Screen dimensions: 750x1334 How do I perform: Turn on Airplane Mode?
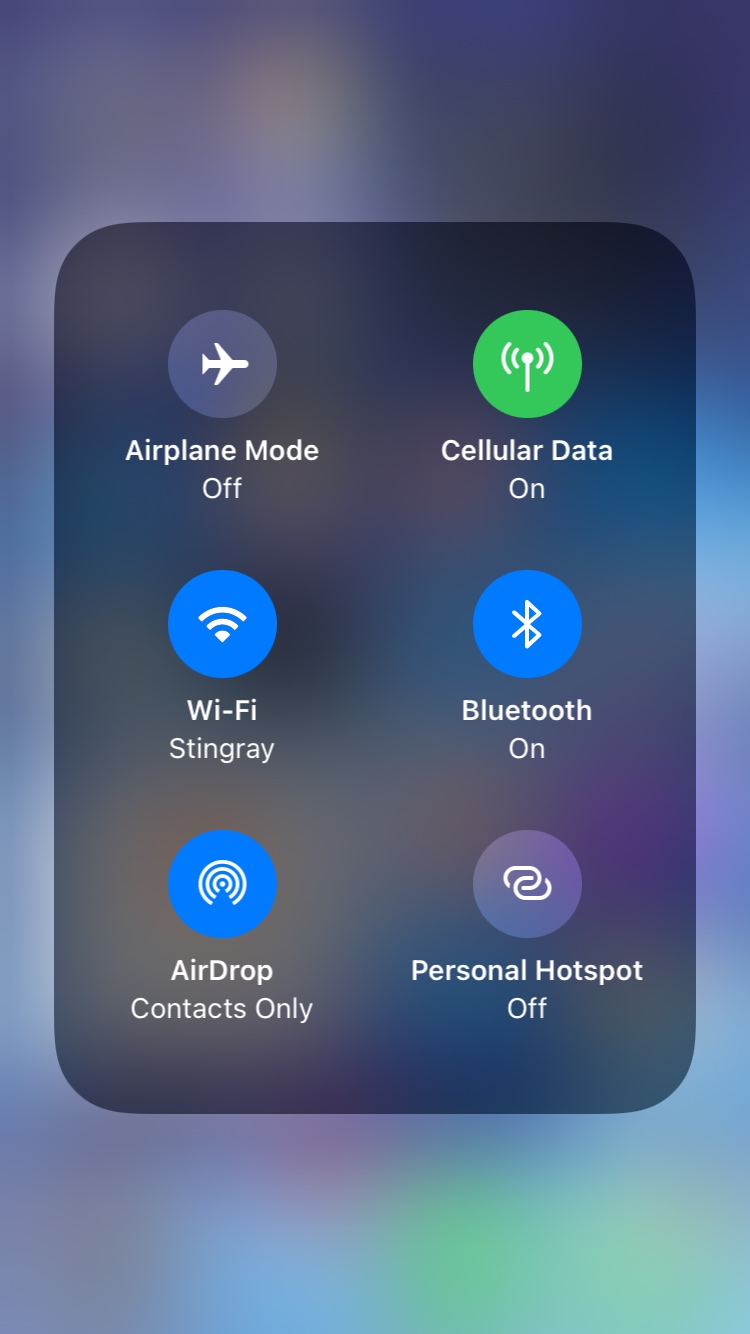(x=222, y=364)
